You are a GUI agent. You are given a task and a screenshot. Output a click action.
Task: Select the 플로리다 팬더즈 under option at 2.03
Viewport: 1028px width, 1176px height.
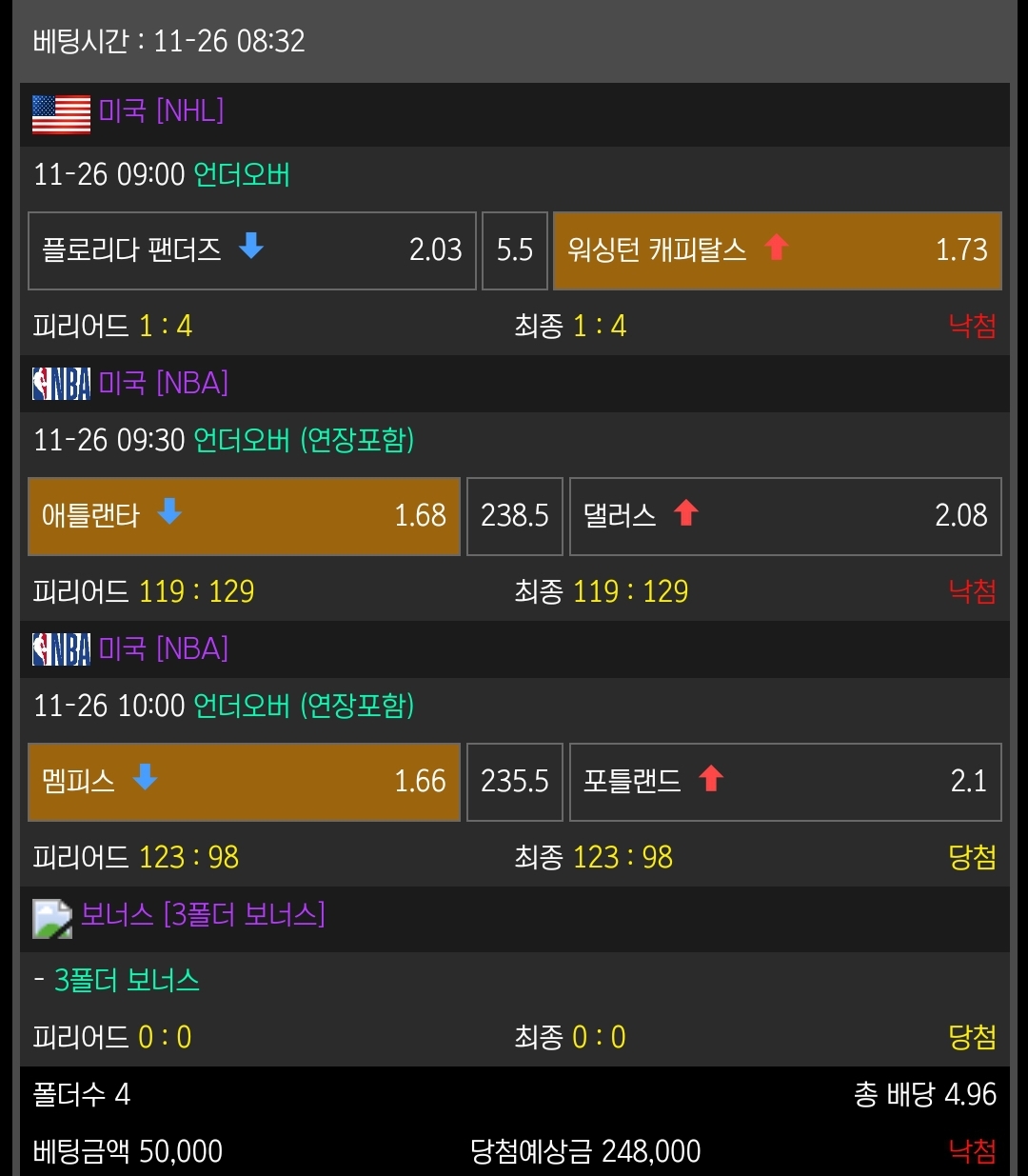(252, 250)
